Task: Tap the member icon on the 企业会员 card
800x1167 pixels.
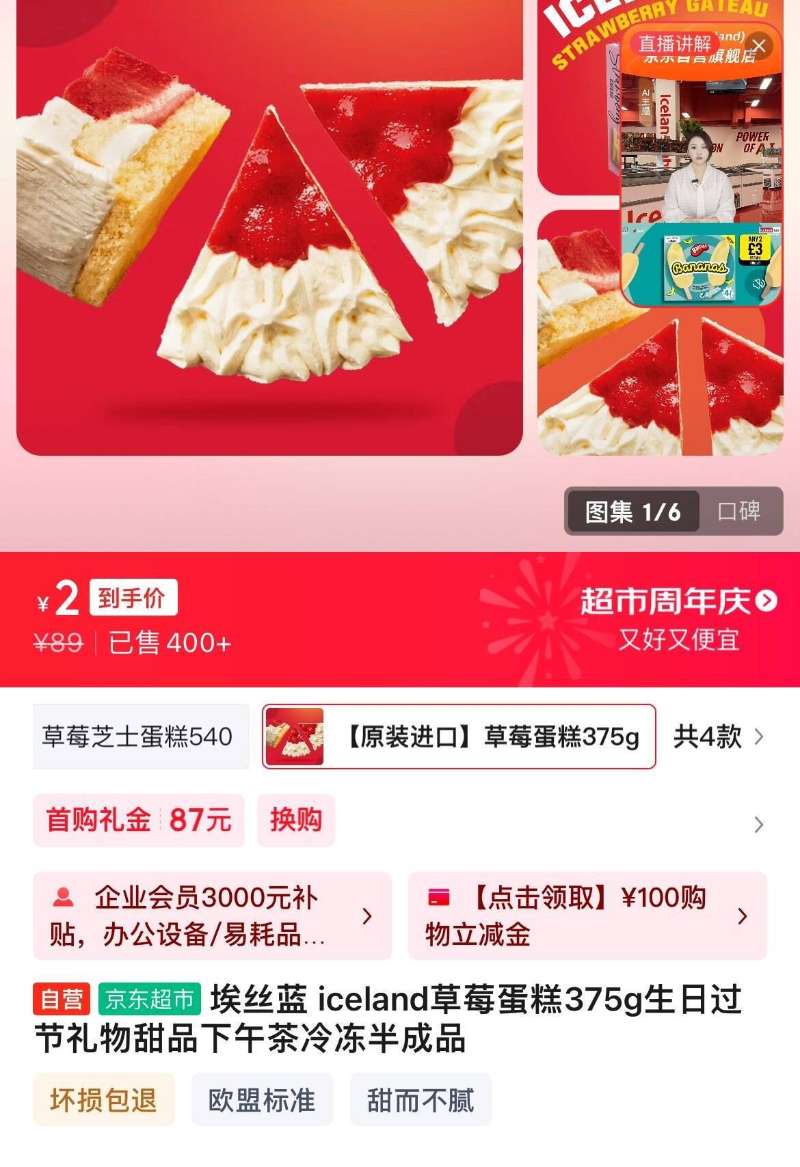Action: tap(64, 898)
